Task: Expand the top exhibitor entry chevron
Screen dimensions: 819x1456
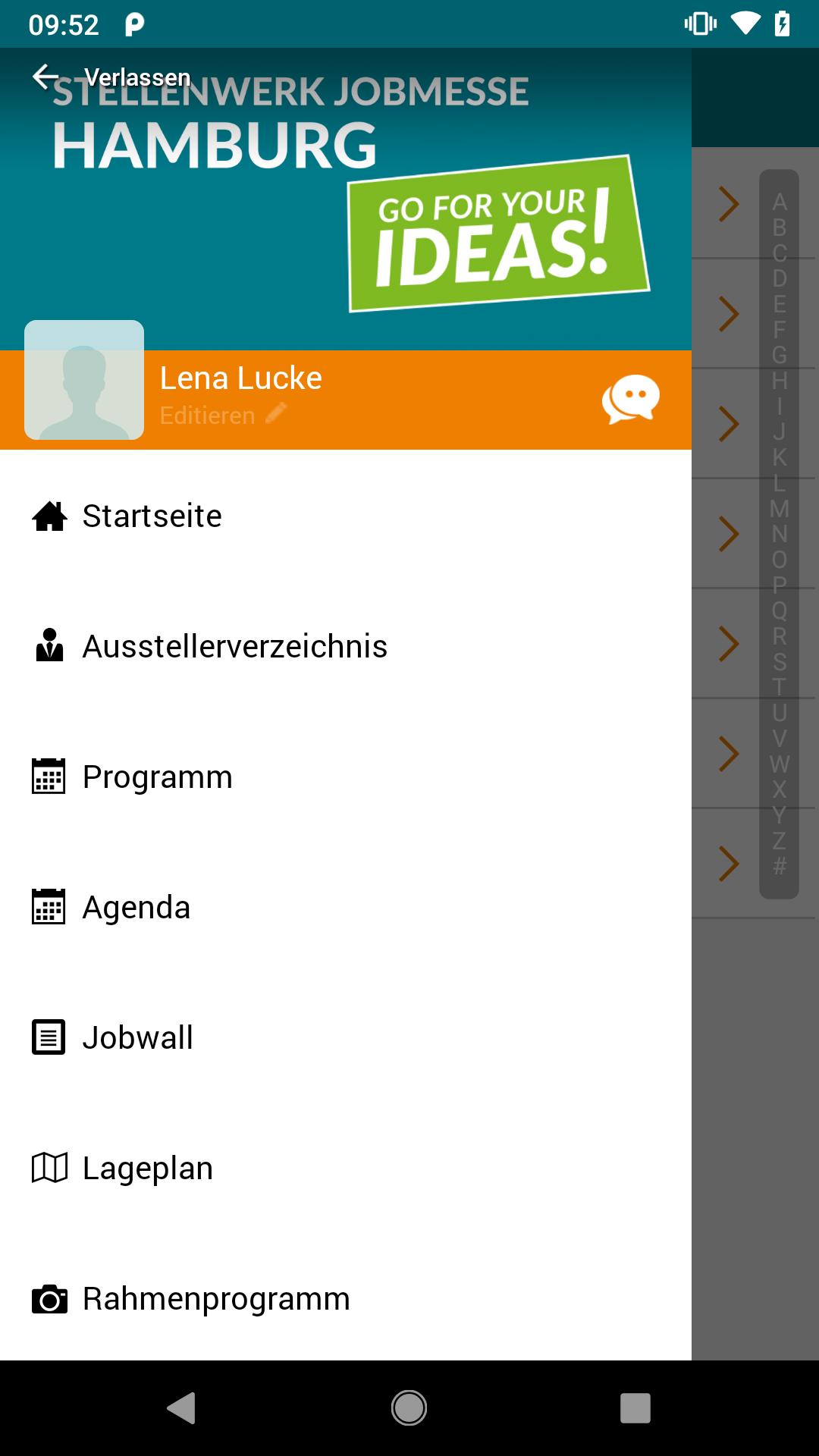Action: click(729, 203)
